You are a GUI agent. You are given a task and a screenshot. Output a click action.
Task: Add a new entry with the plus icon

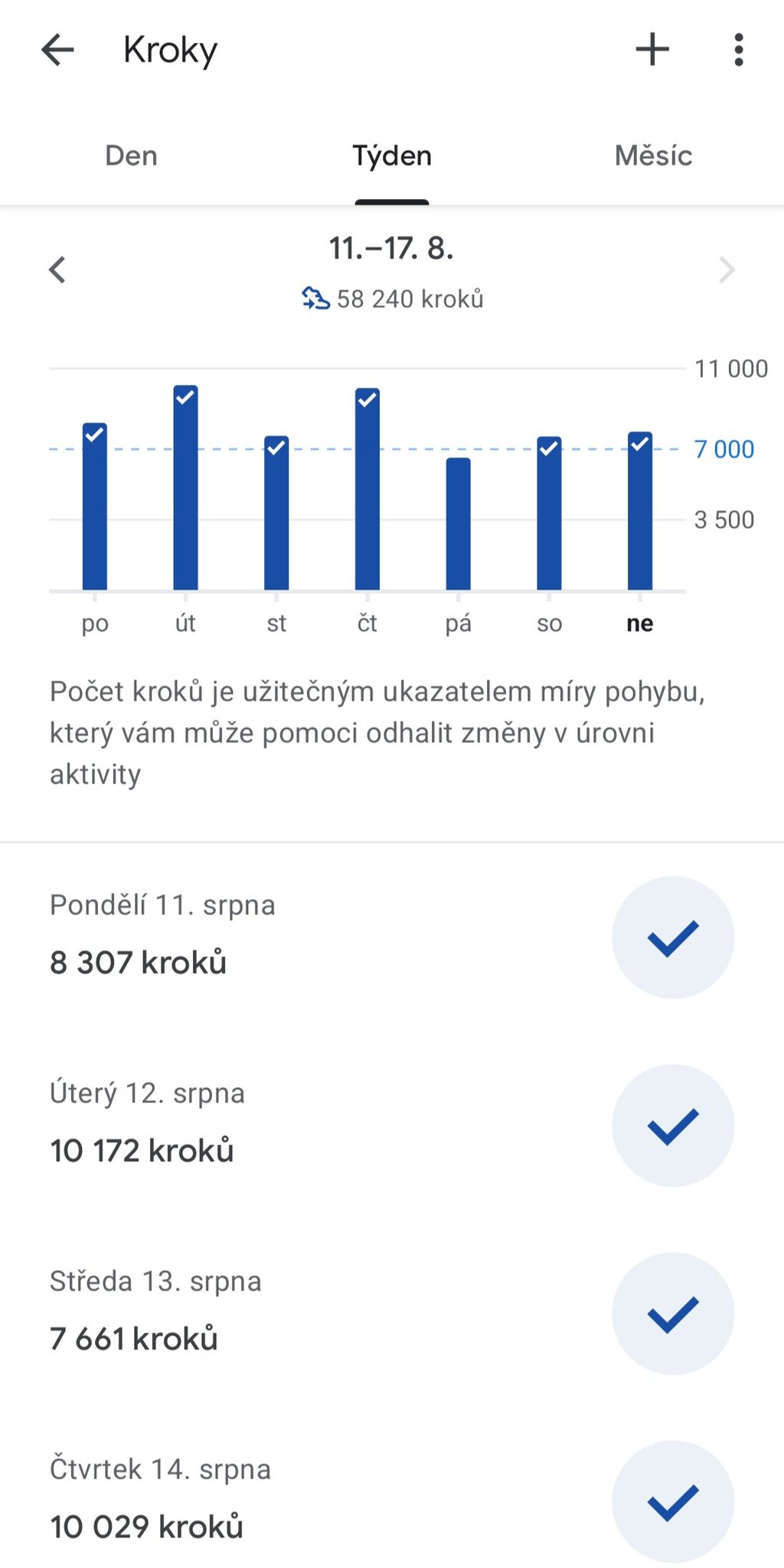(652, 51)
